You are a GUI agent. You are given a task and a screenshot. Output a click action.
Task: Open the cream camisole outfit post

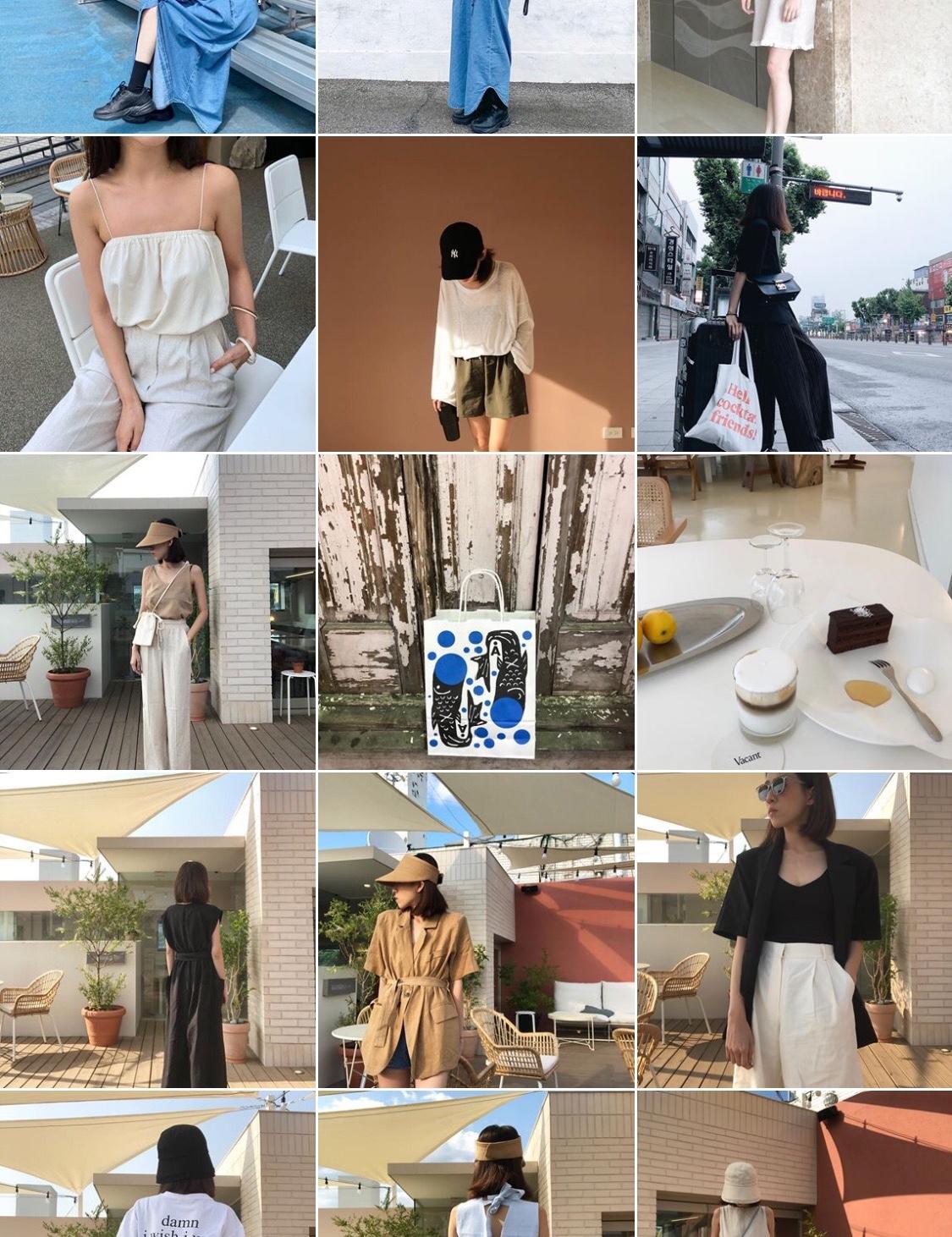click(x=157, y=294)
